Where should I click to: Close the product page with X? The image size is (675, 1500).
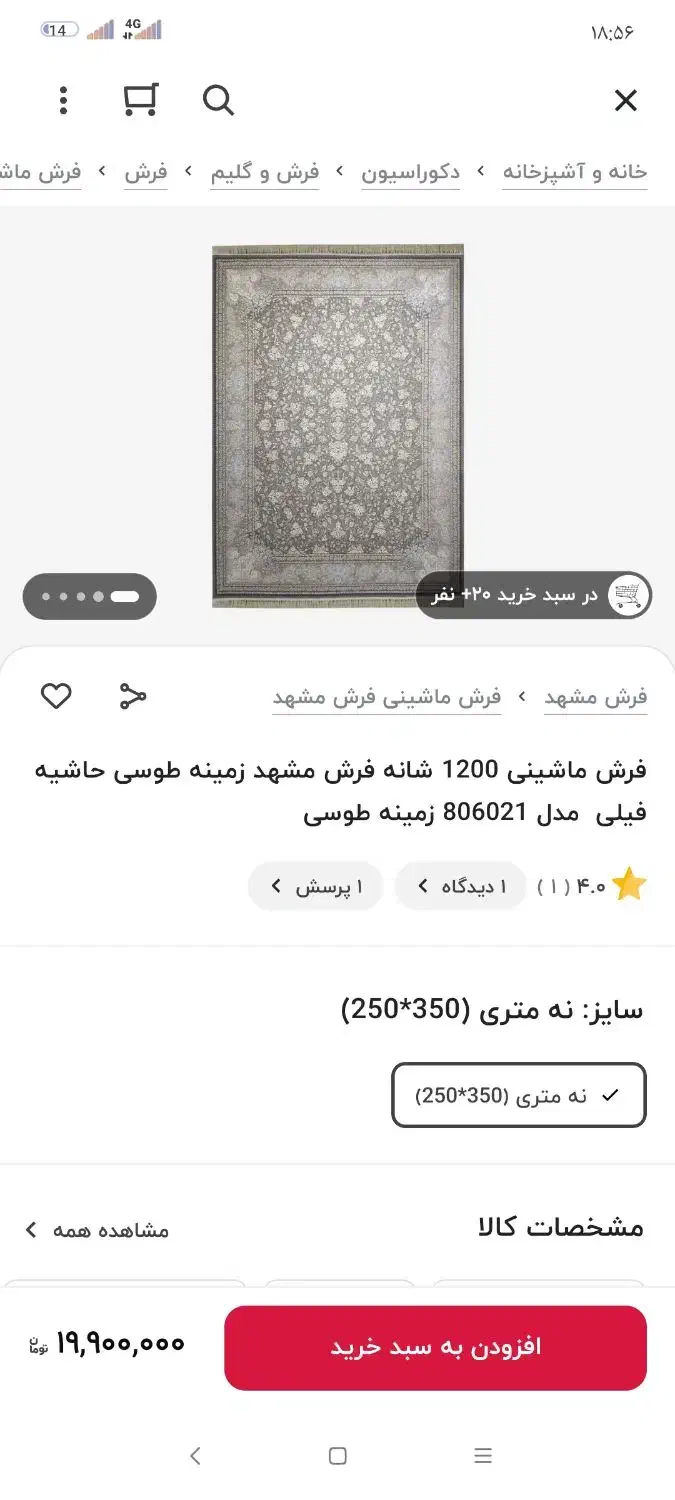[625, 100]
